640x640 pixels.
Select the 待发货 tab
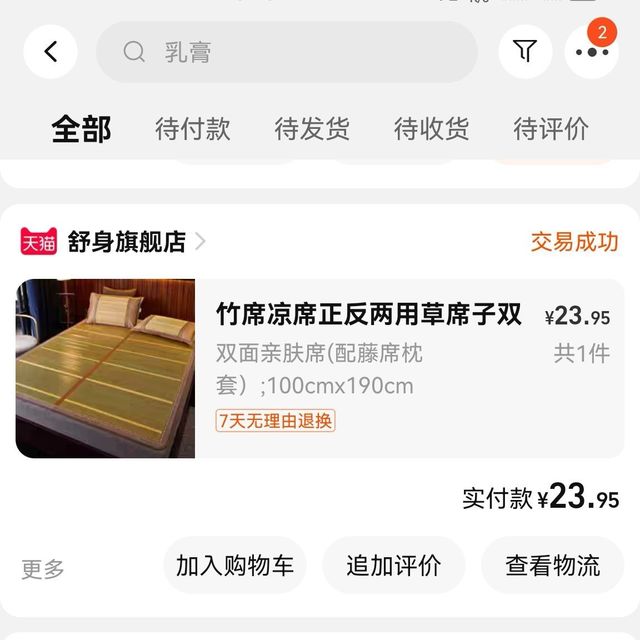pyautogui.click(x=312, y=129)
